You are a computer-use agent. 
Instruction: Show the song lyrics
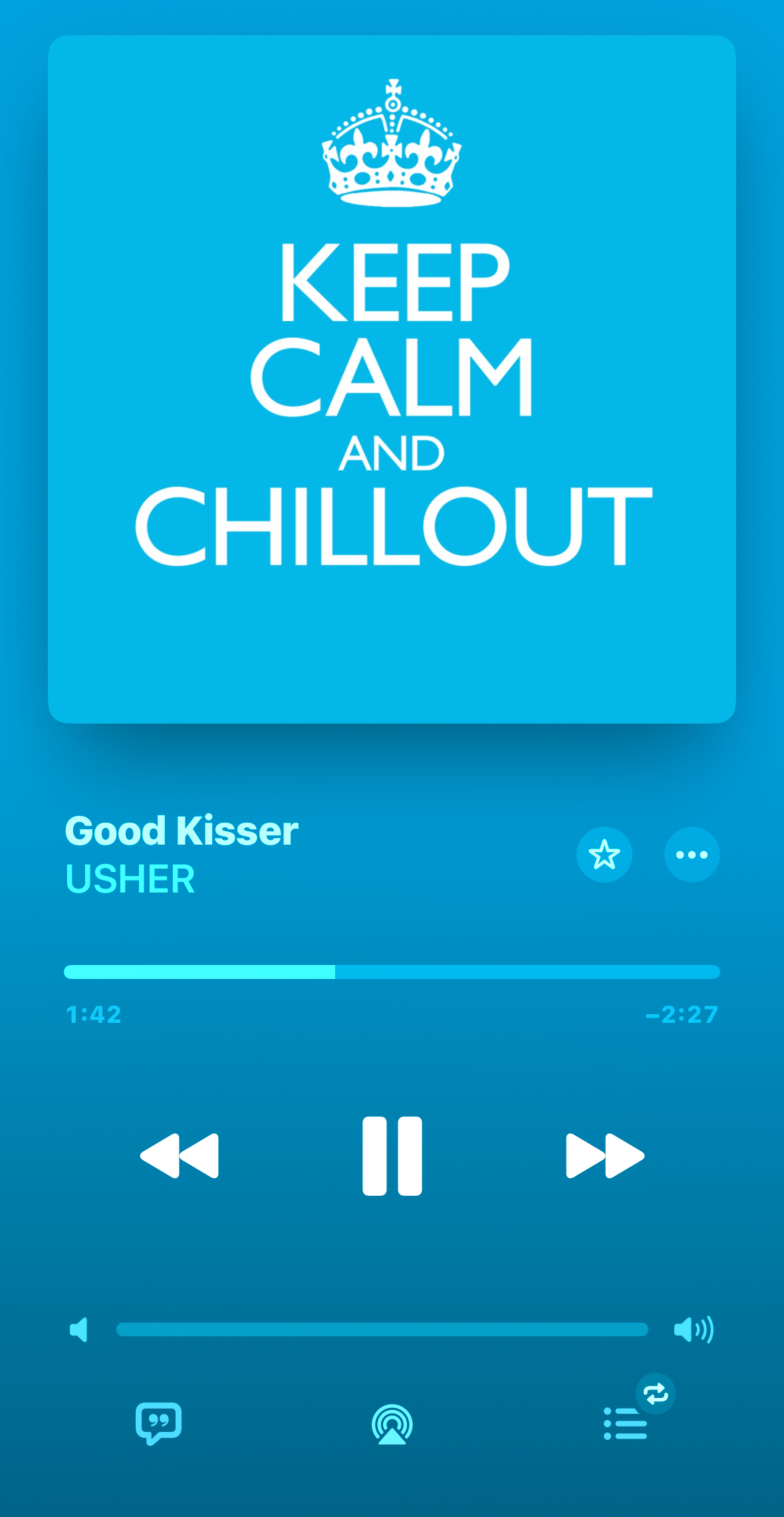click(x=158, y=1423)
